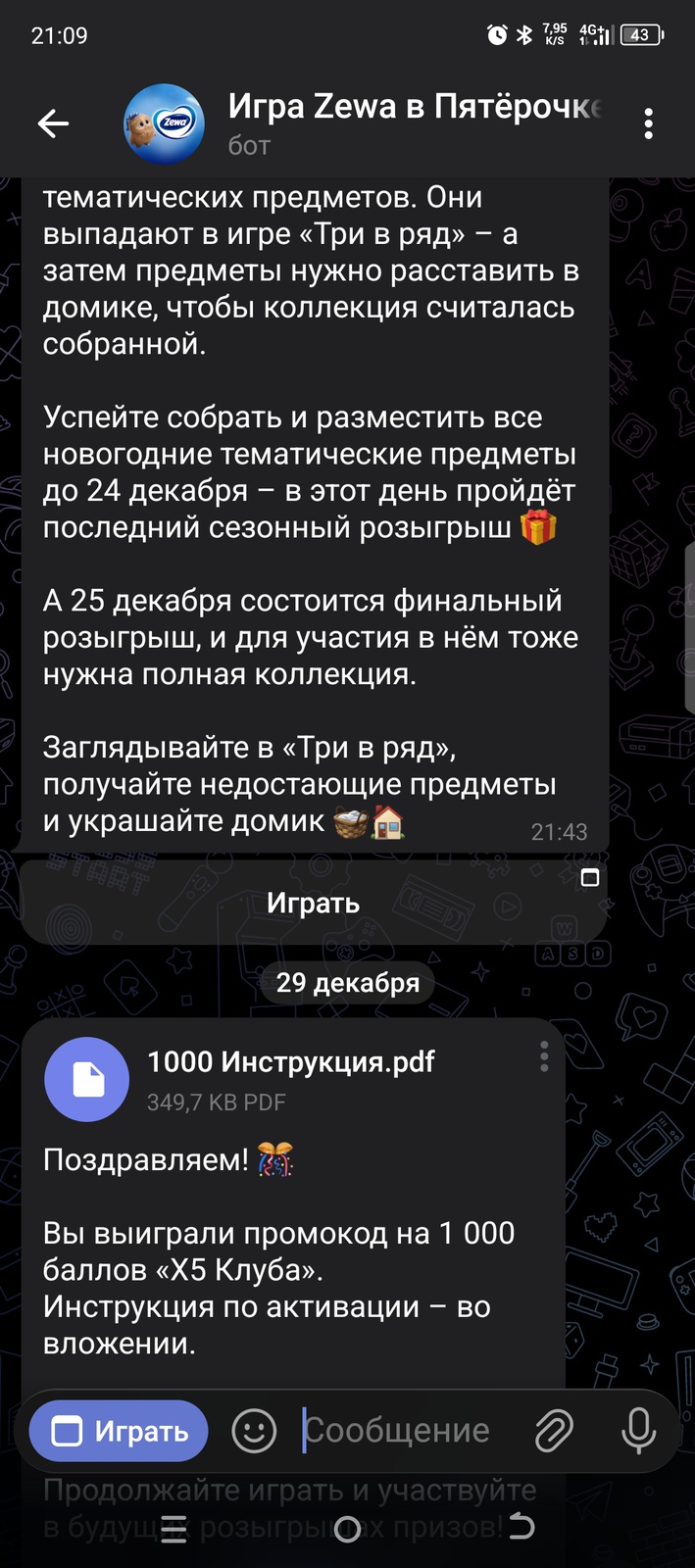Go back to the chat list
This screenshot has height=1568, width=695.
[x=53, y=123]
